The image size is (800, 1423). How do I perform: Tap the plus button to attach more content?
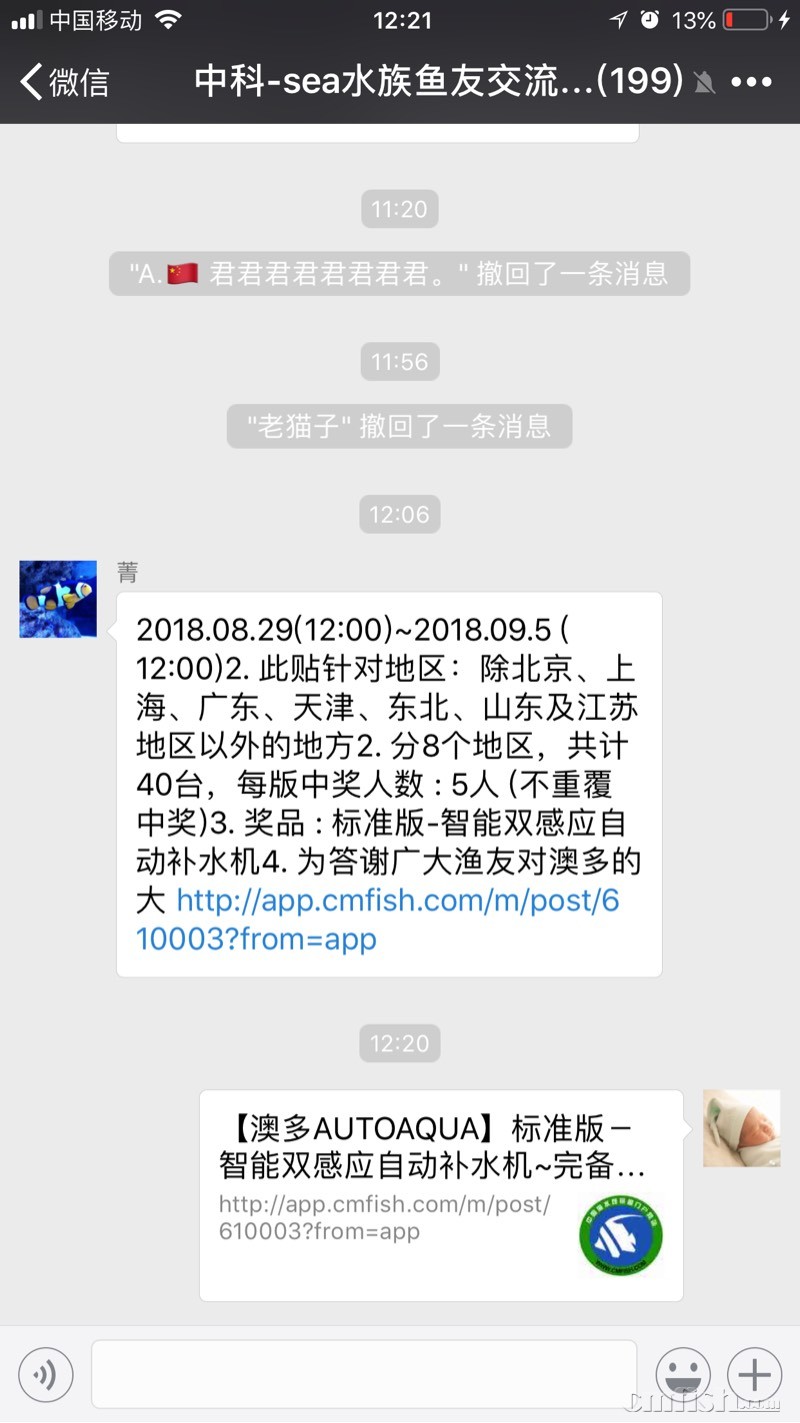pos(755,1374)
